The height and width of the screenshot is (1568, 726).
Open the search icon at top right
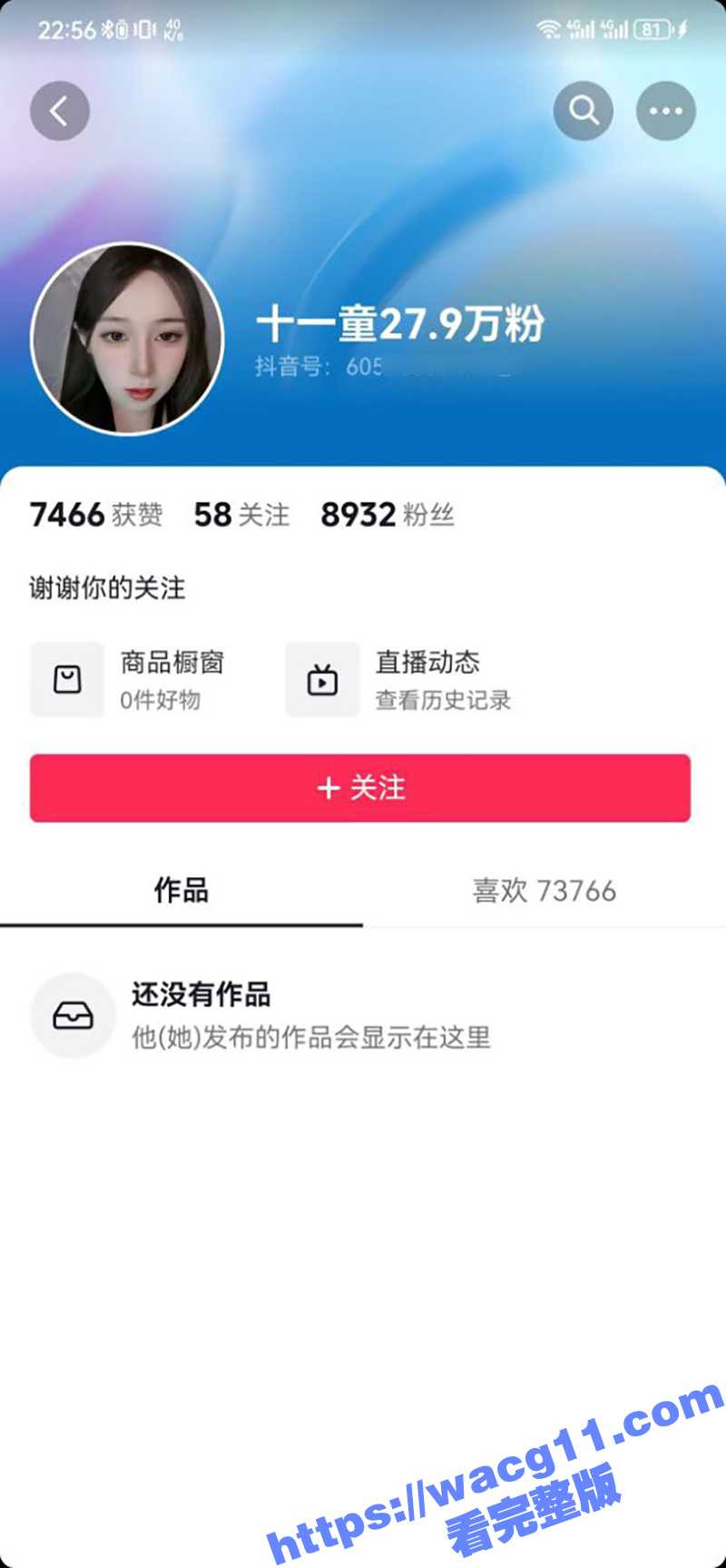tap(584, 110)
